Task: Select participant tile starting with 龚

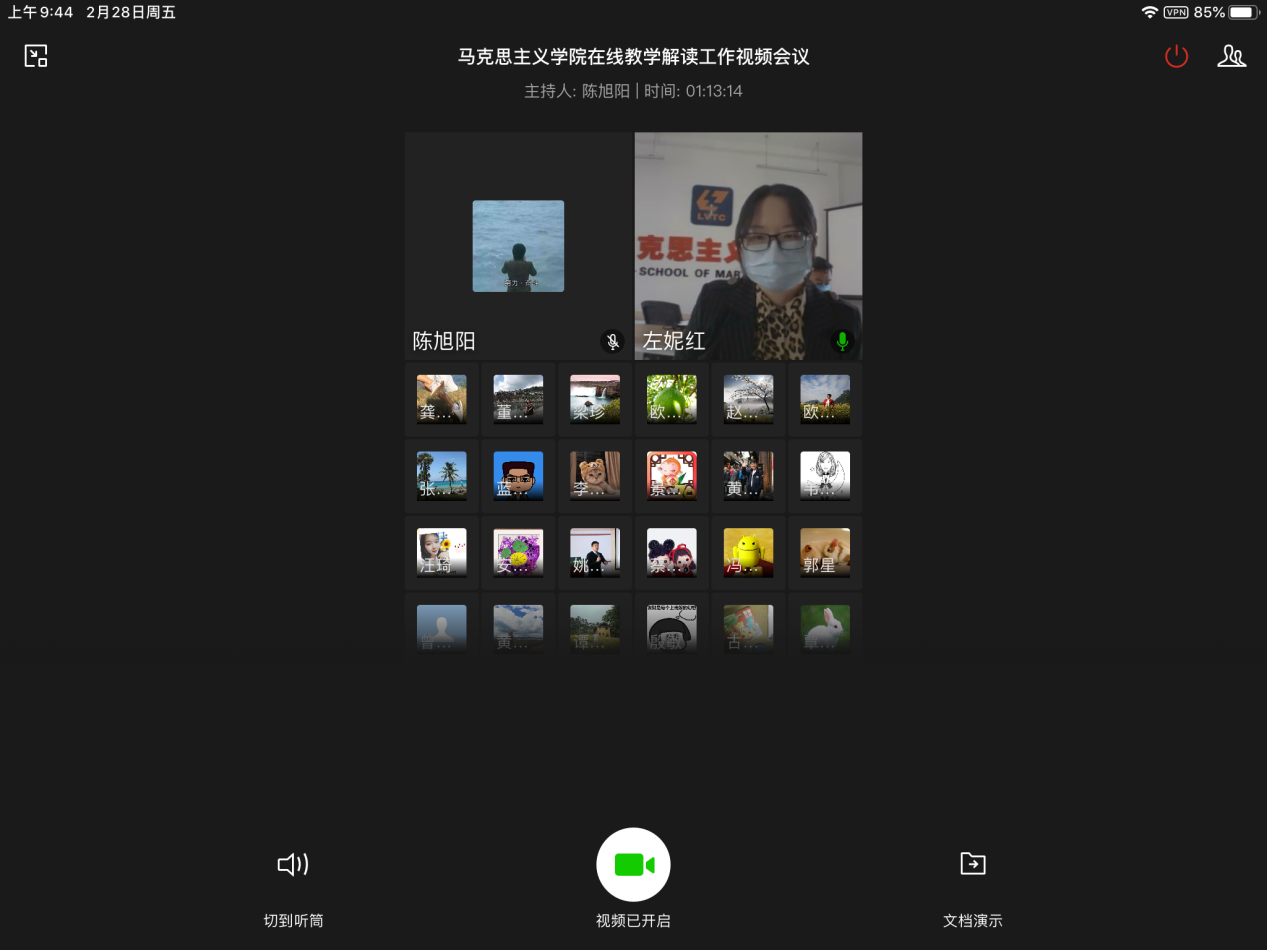Action: (x=441, y=399)
